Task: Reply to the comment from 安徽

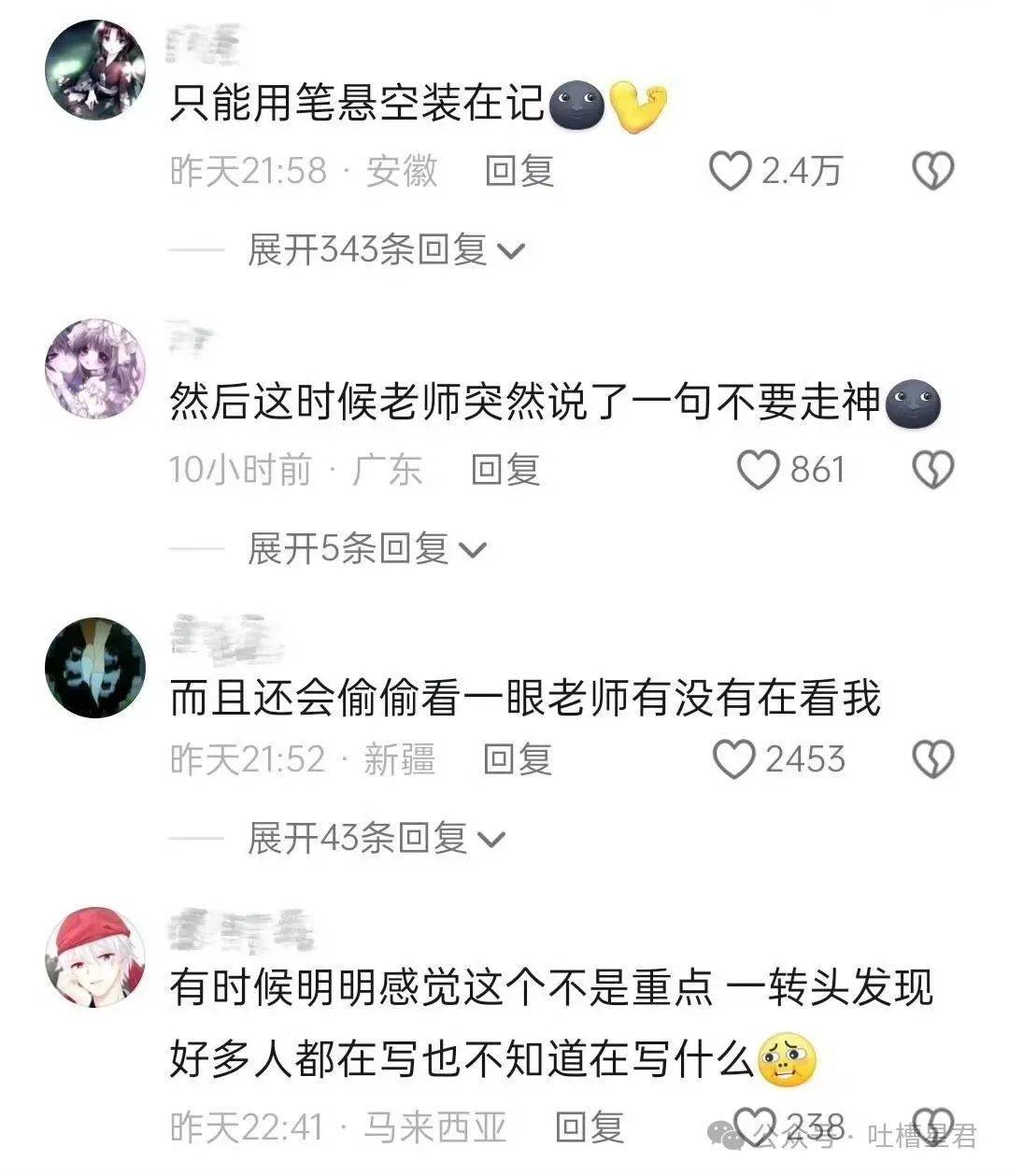Action: 519,171
